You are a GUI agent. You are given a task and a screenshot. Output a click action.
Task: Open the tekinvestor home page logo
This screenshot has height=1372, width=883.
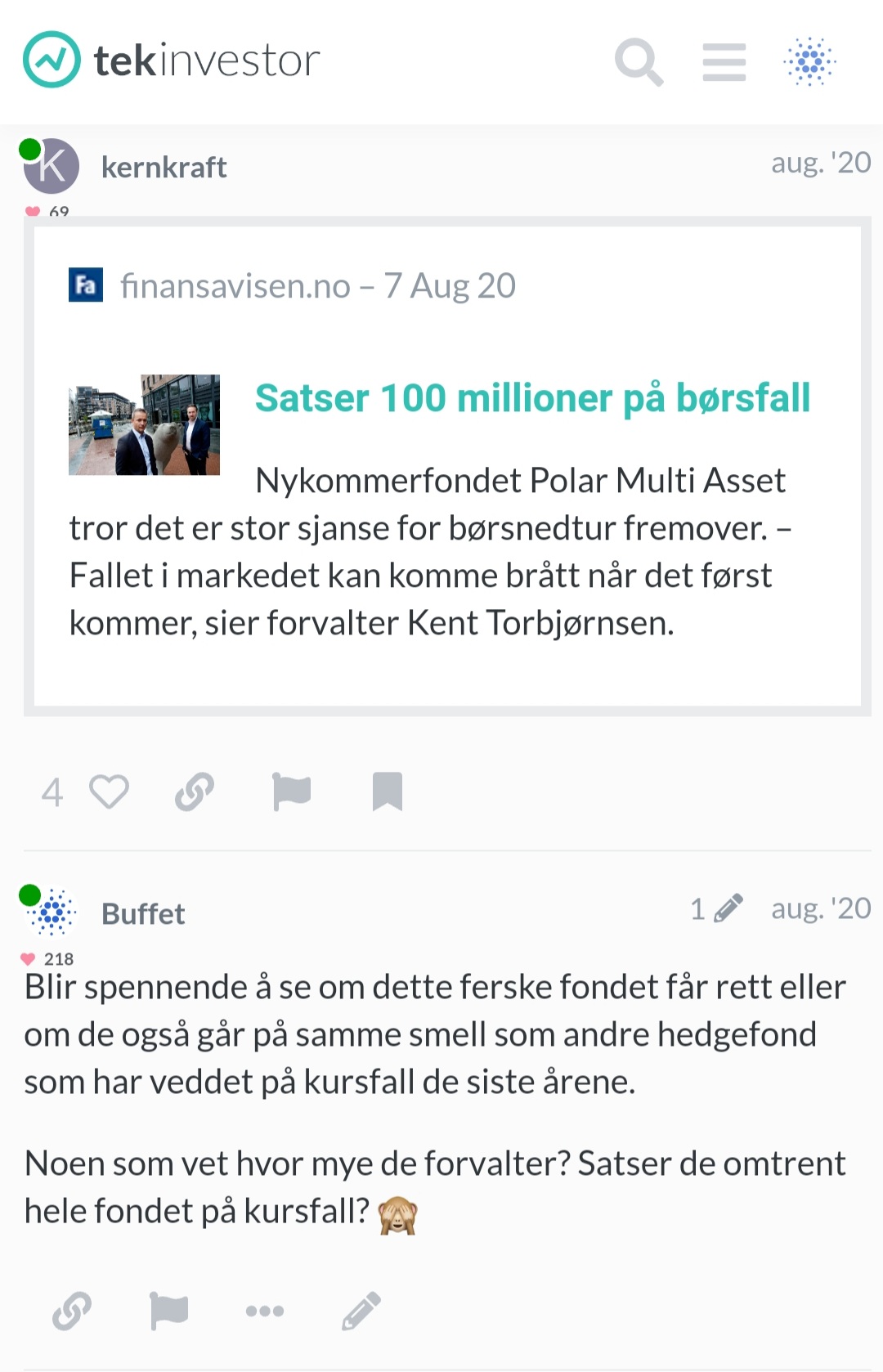click(171, 60)
